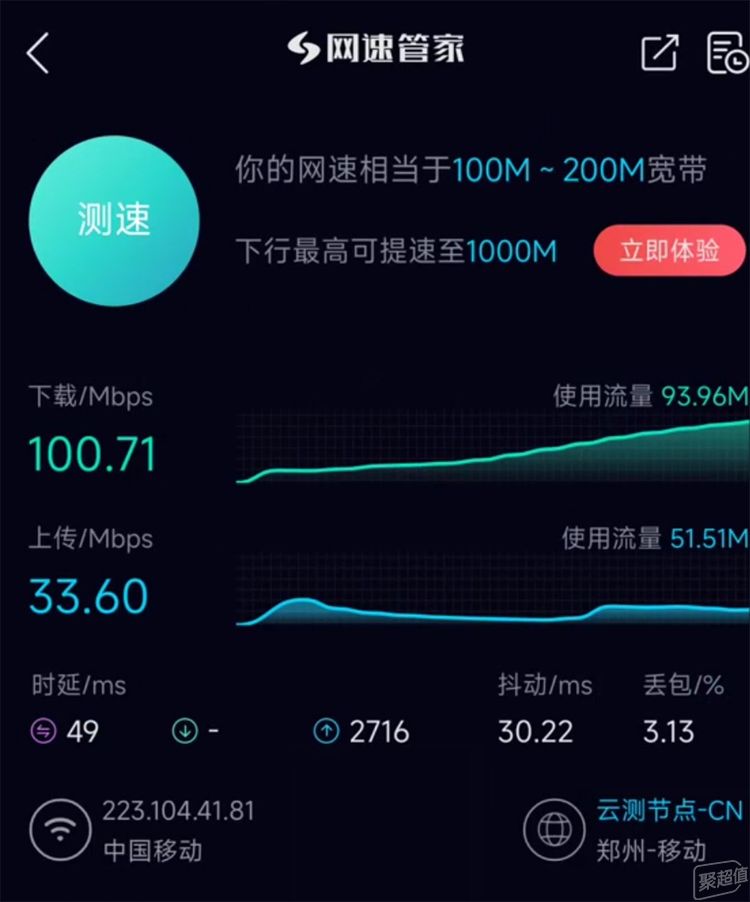The width and height of the screenshot is (750, 902).
Task: Go back using the top-left arrow
Action: 38,53
